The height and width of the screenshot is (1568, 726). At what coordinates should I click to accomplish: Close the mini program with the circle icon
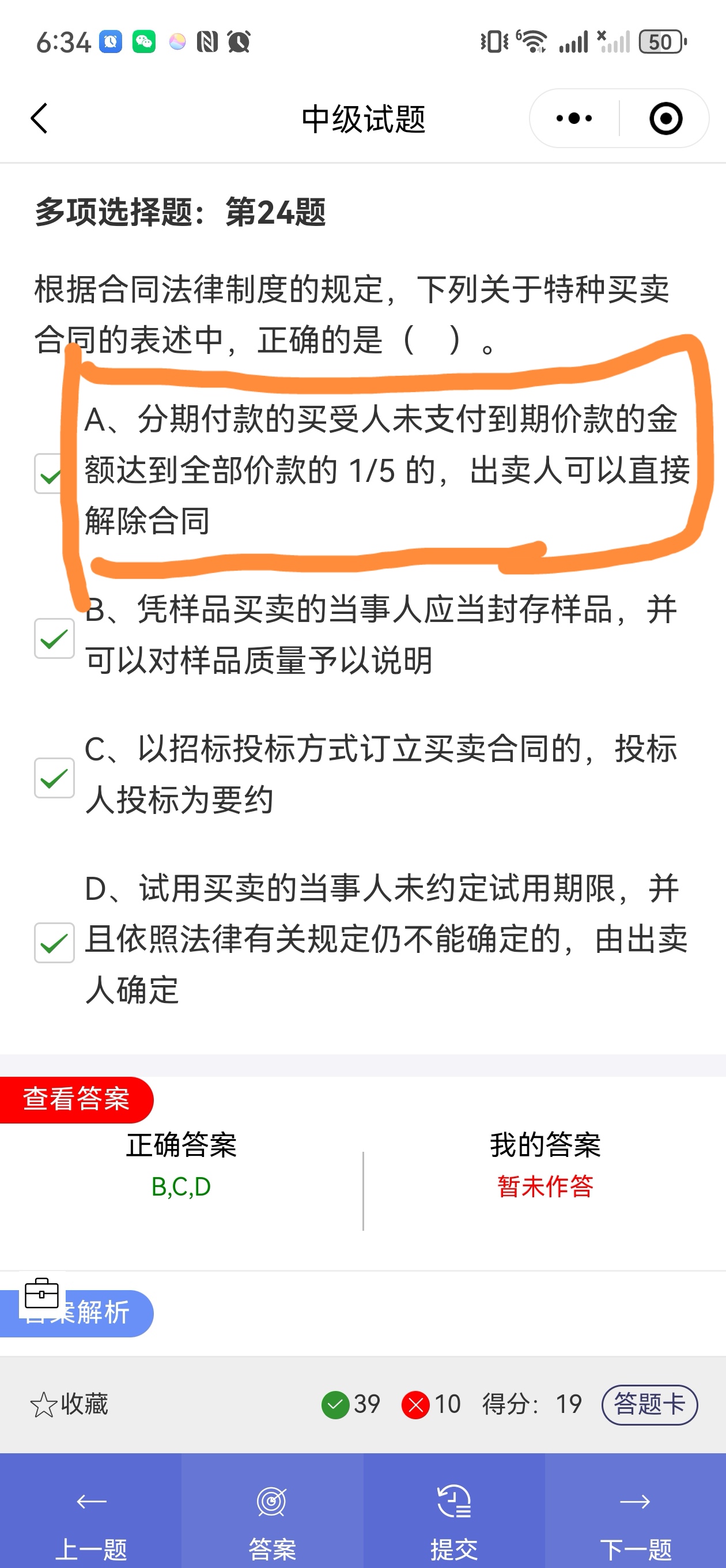pyautogui.click(x=665, y=118)
